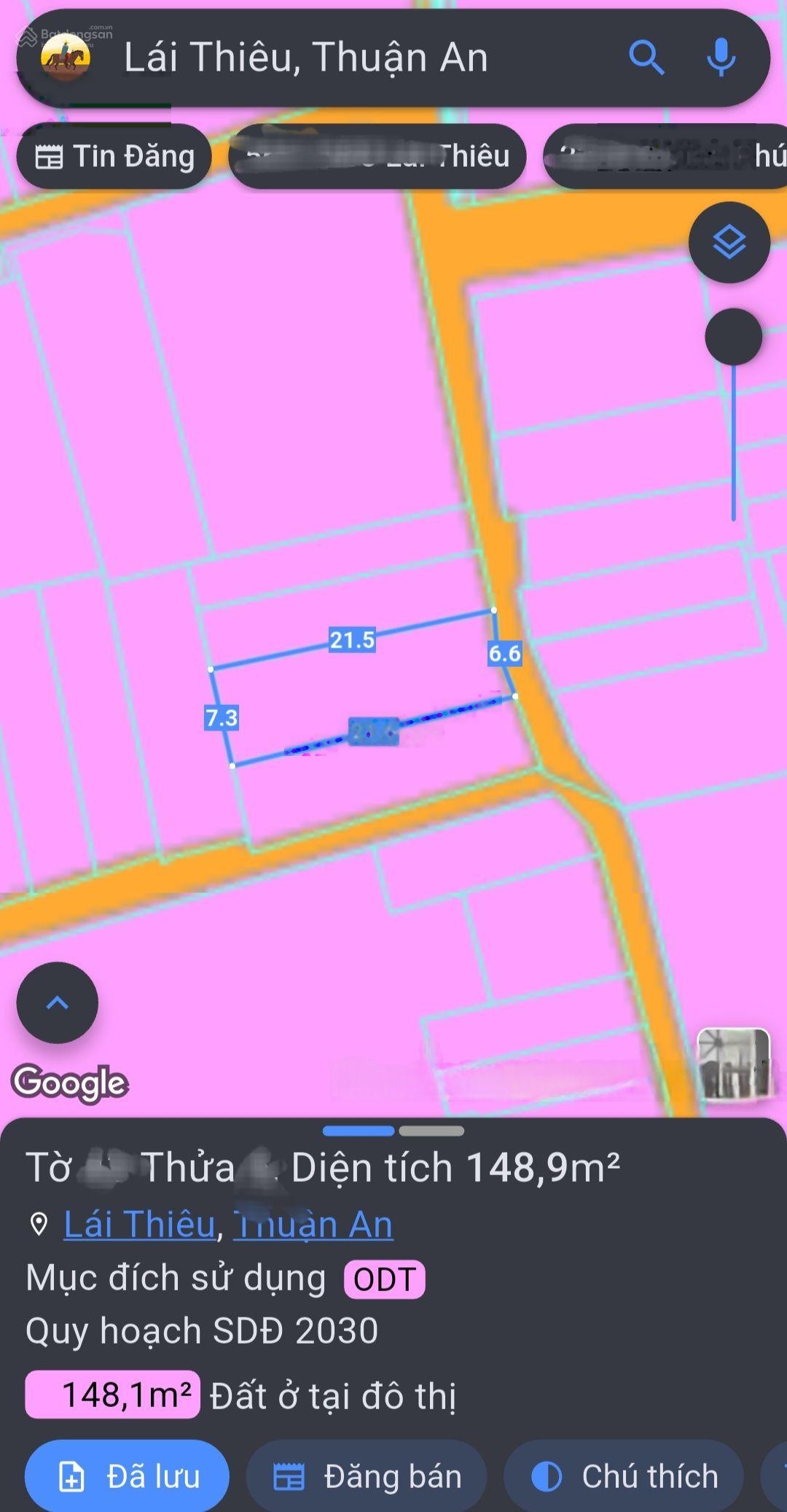
Task: Select the Tin Đăng chip
Action: (114, 157)
